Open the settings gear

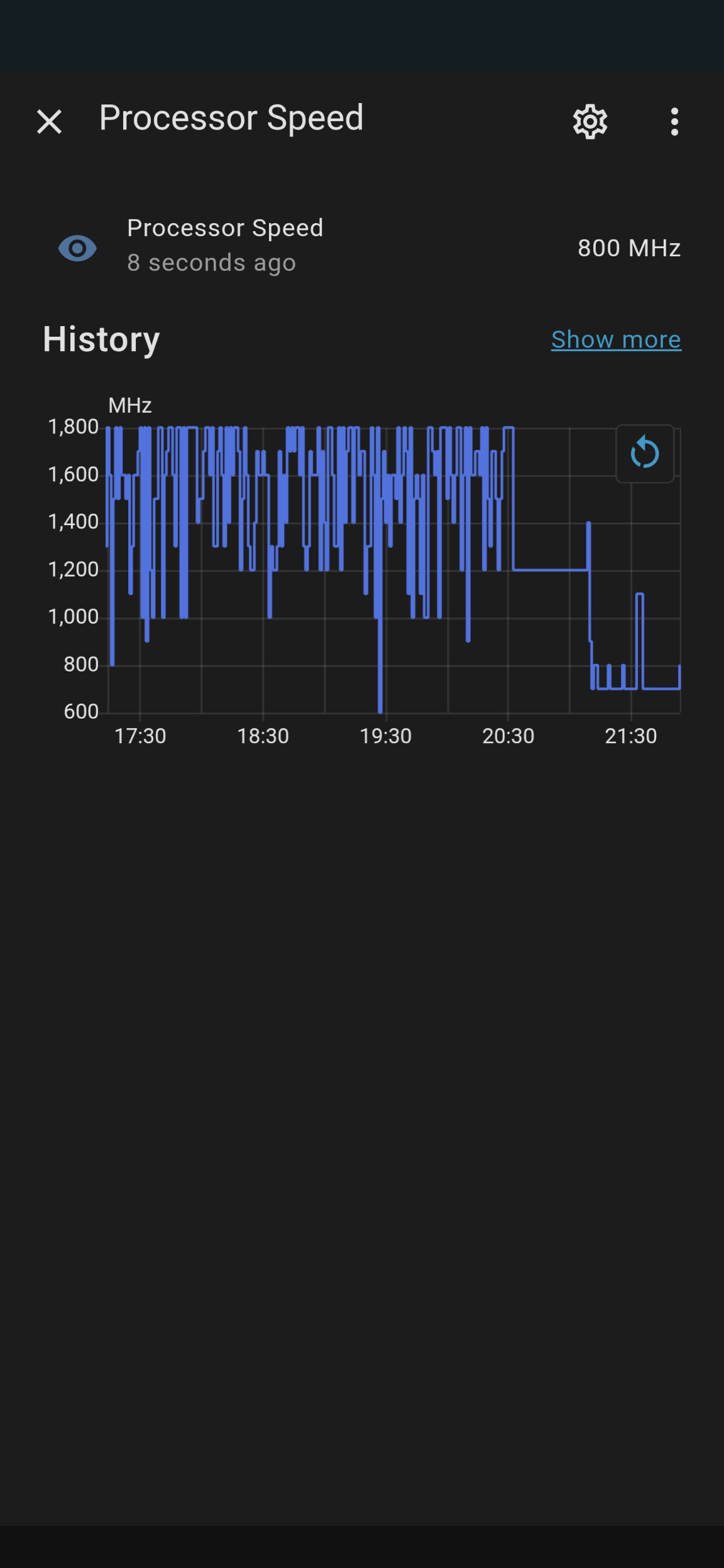(590, 121)
